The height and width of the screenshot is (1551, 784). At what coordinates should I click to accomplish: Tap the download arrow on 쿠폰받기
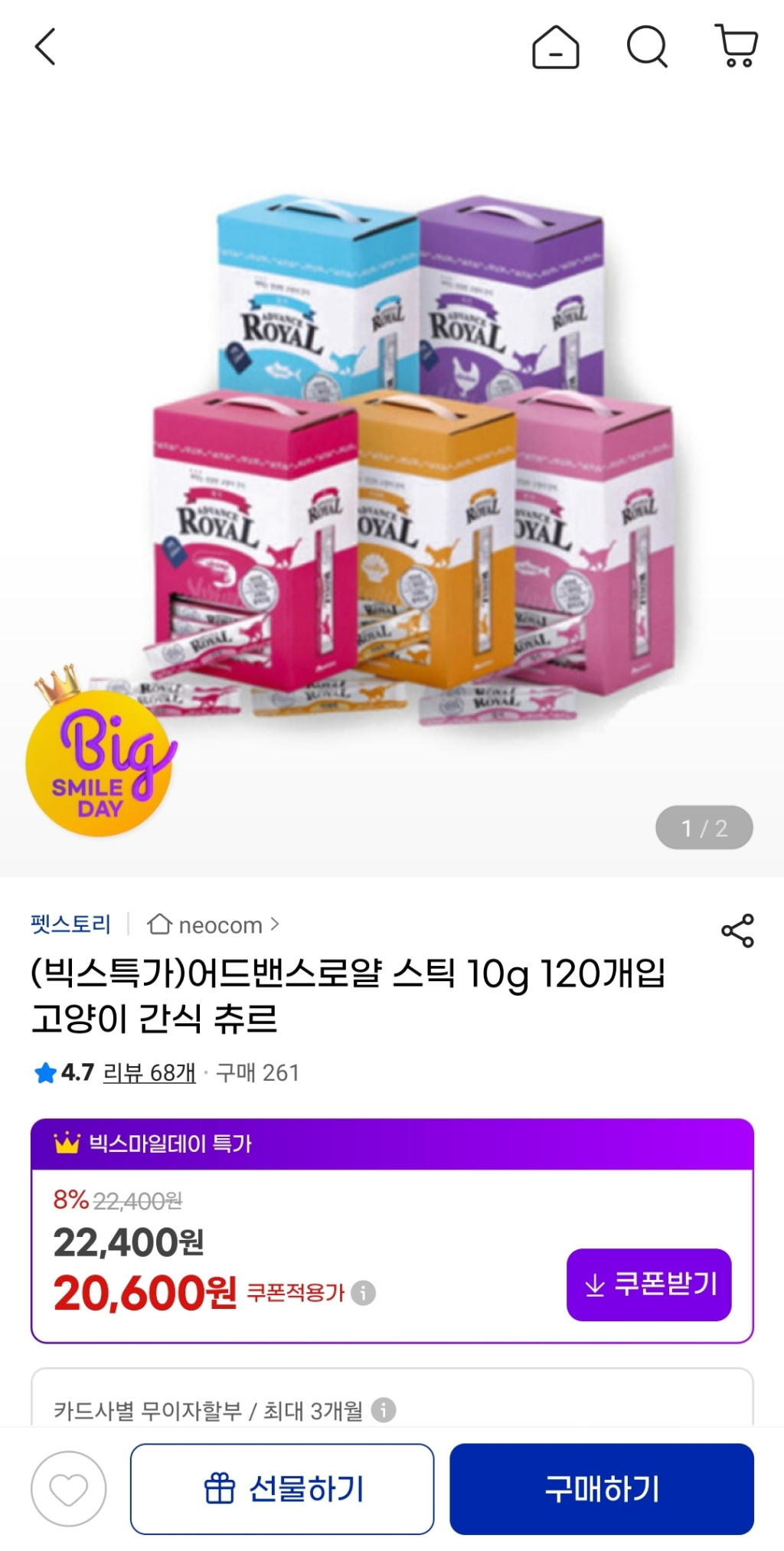click(x=593, y=1283)
